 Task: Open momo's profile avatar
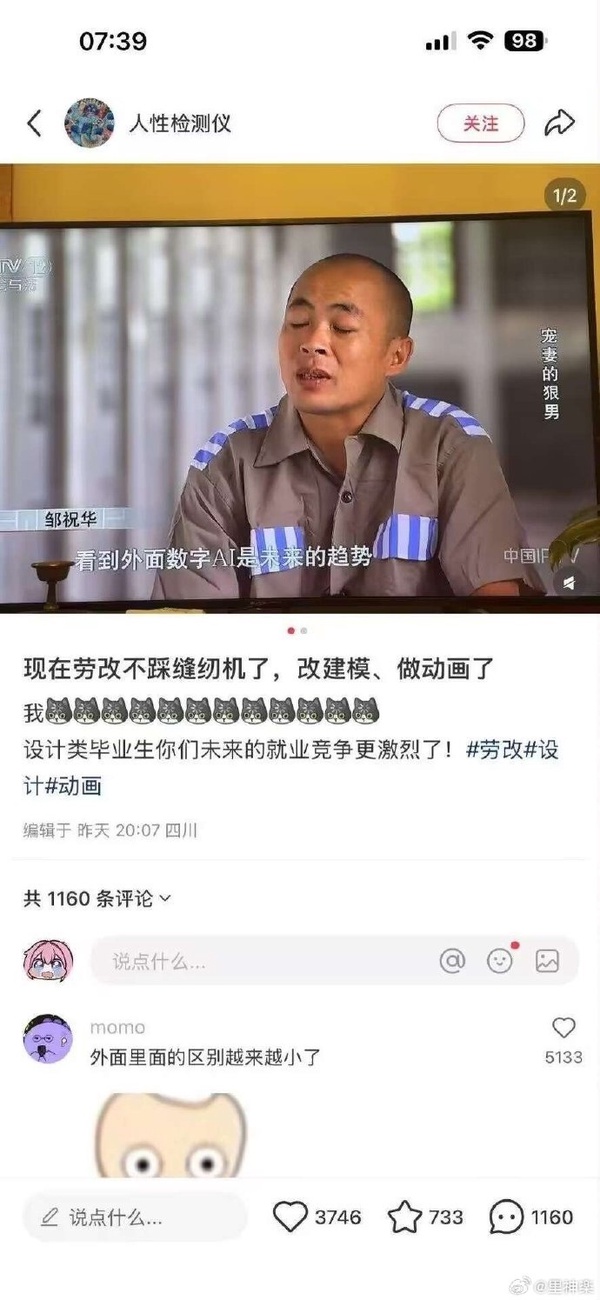coord(48,1039)
